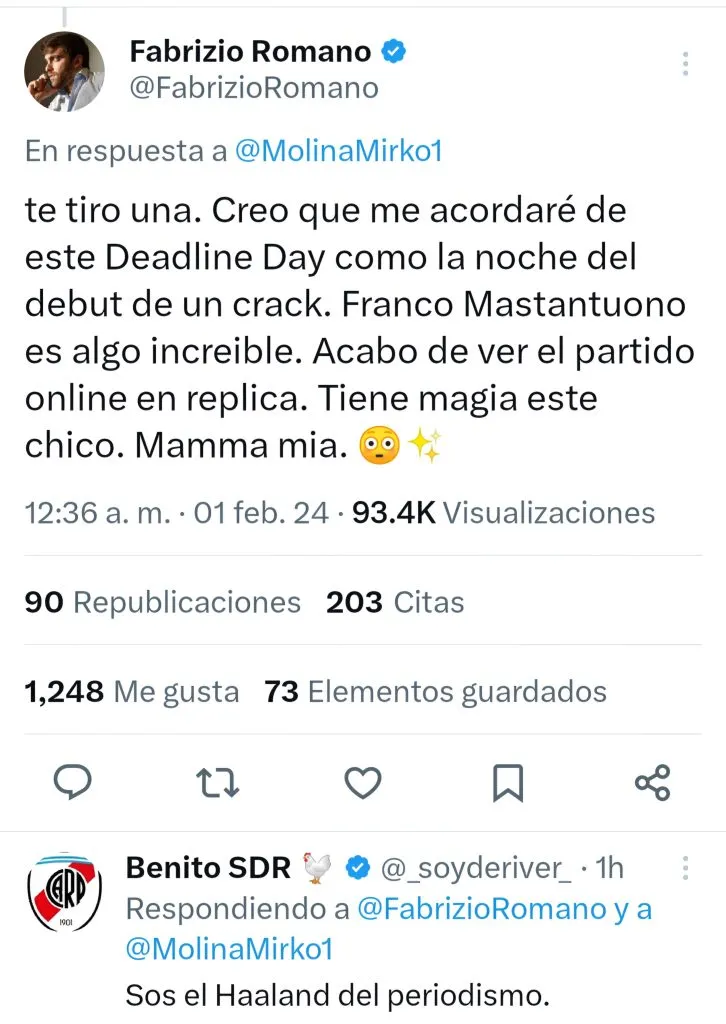Bookmark Fabrizio Romano's tweet
Viewport: 726px width, 1024px height.
[x=508, y=782]
